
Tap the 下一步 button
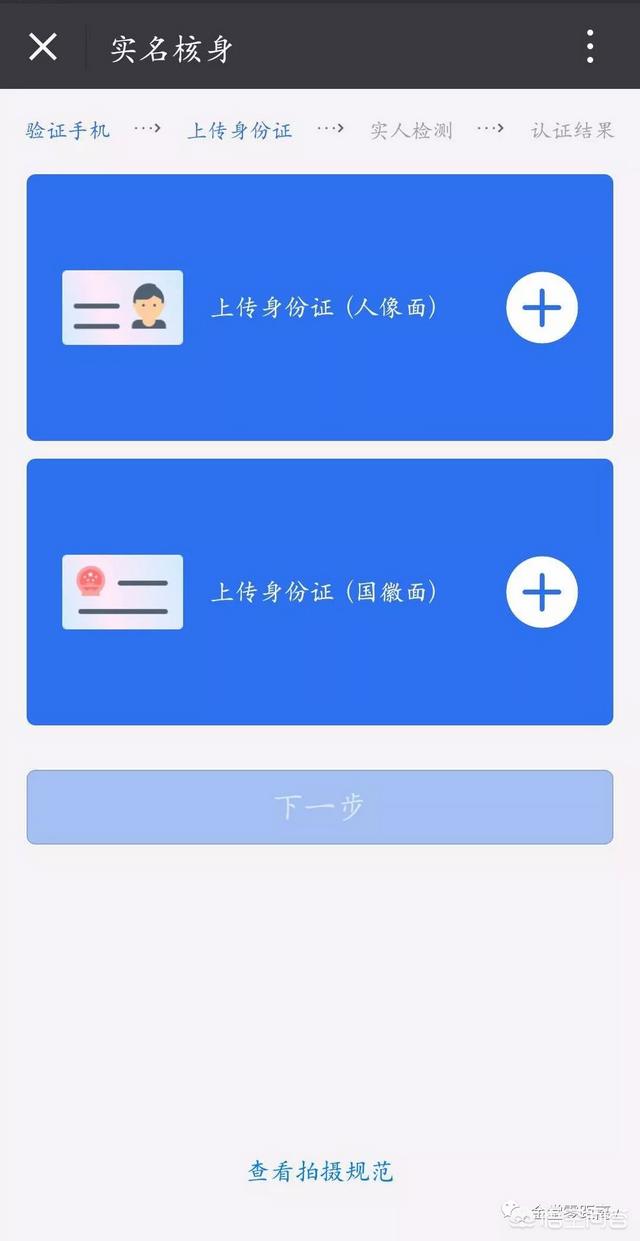tap(319, 807)
